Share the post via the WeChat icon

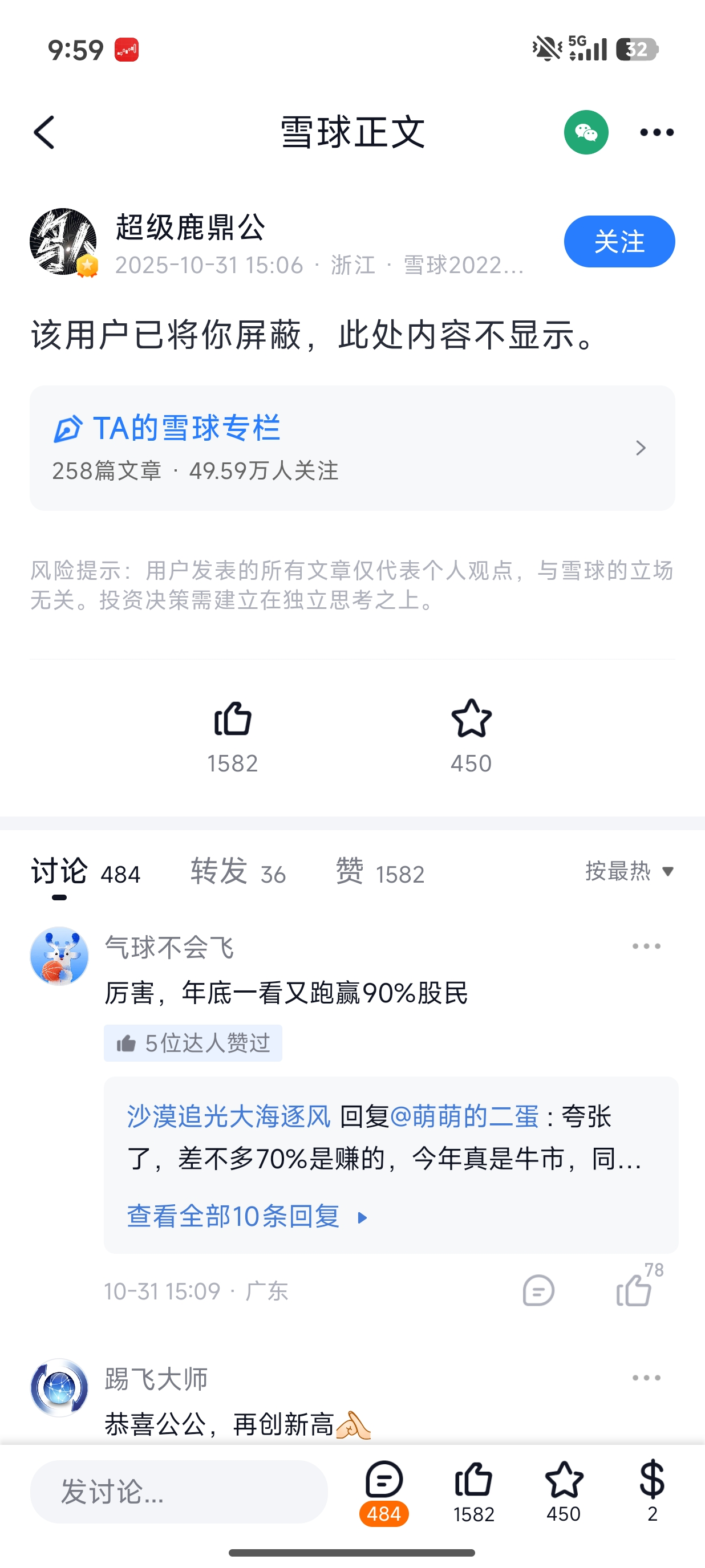pyautogui.click(x=586, y=132)
